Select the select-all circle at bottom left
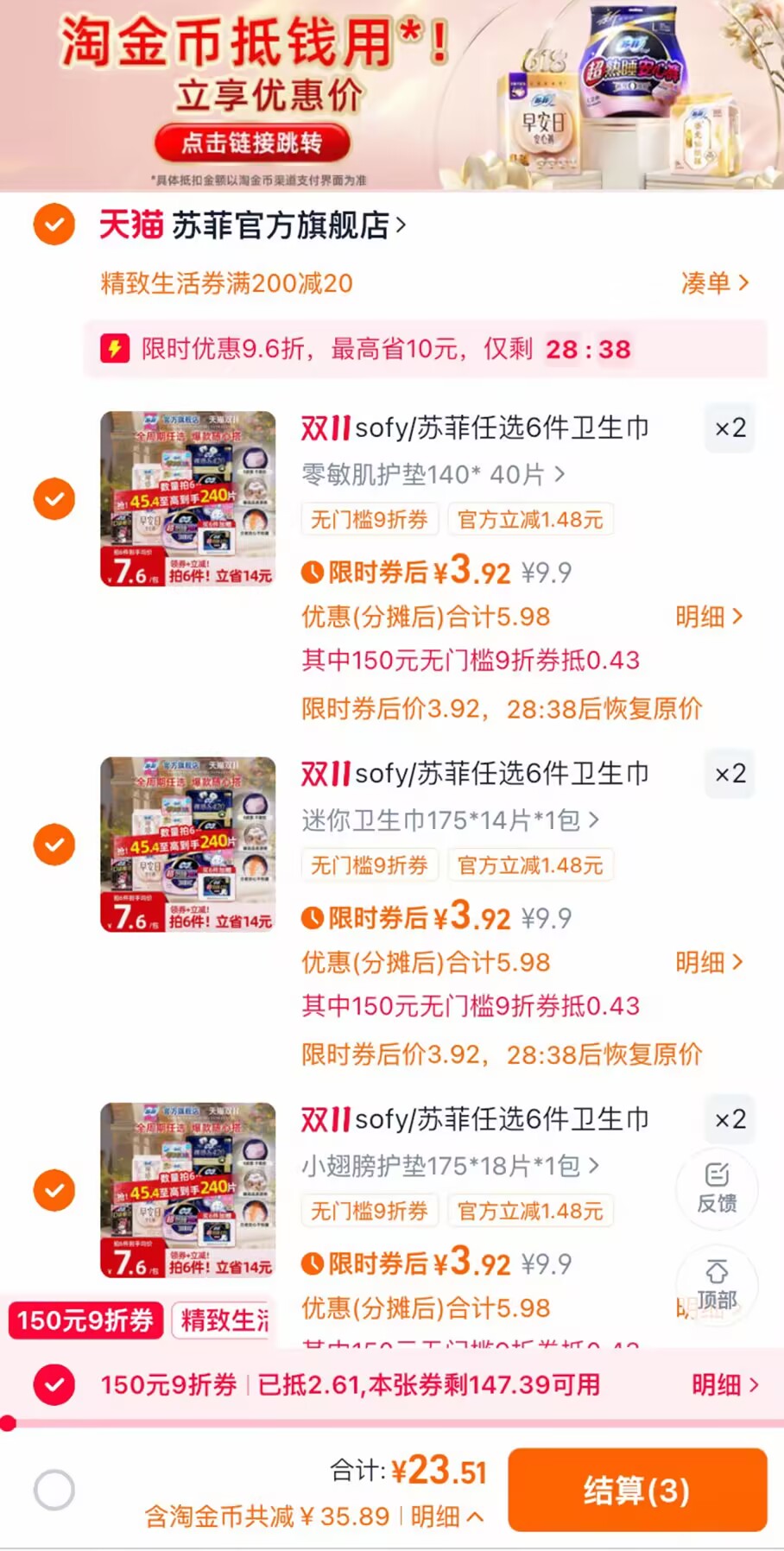This screenshot has width=784, height=1551. [x=54, y=1489]
